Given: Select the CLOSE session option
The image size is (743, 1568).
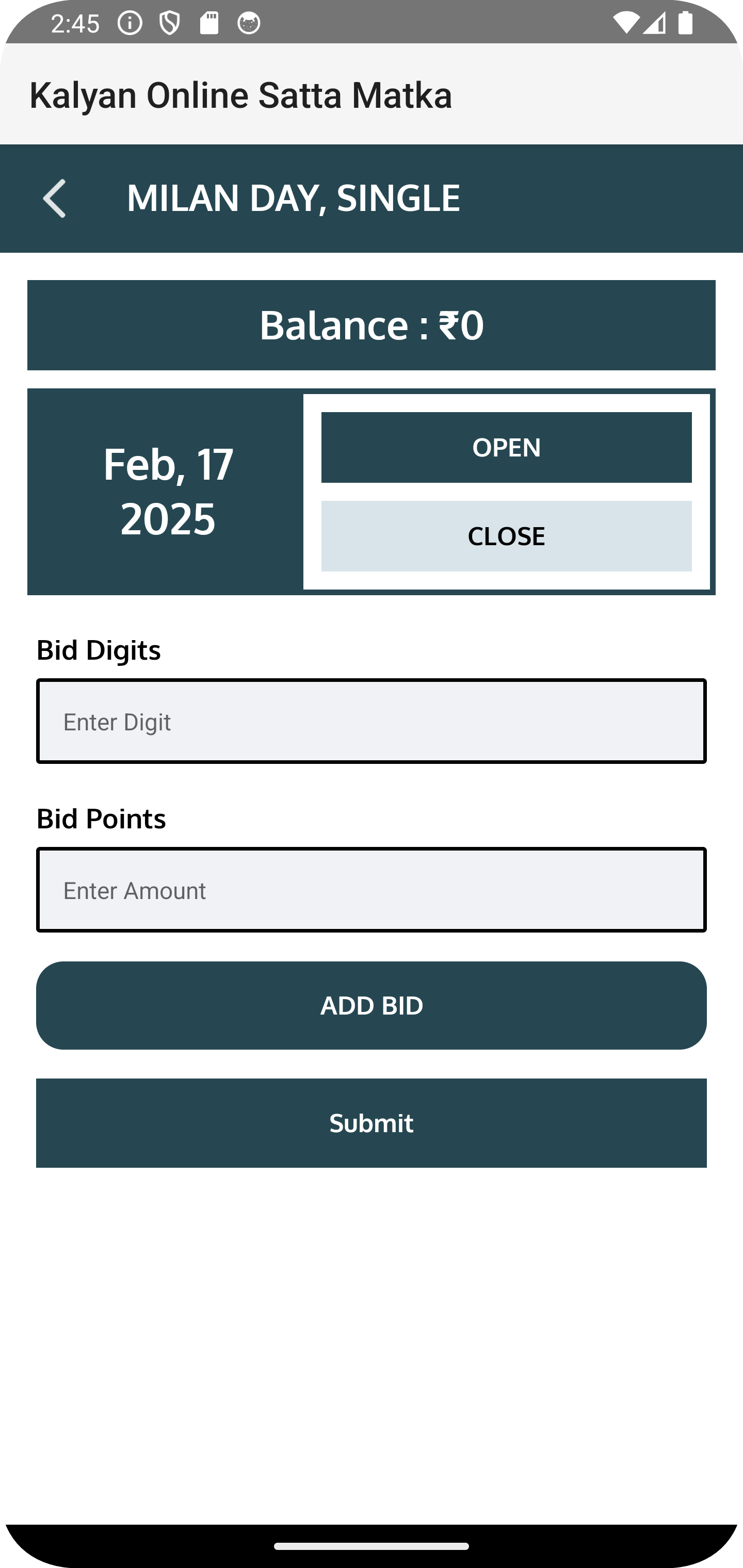Looking at the screenshot, I should (506, 536).
